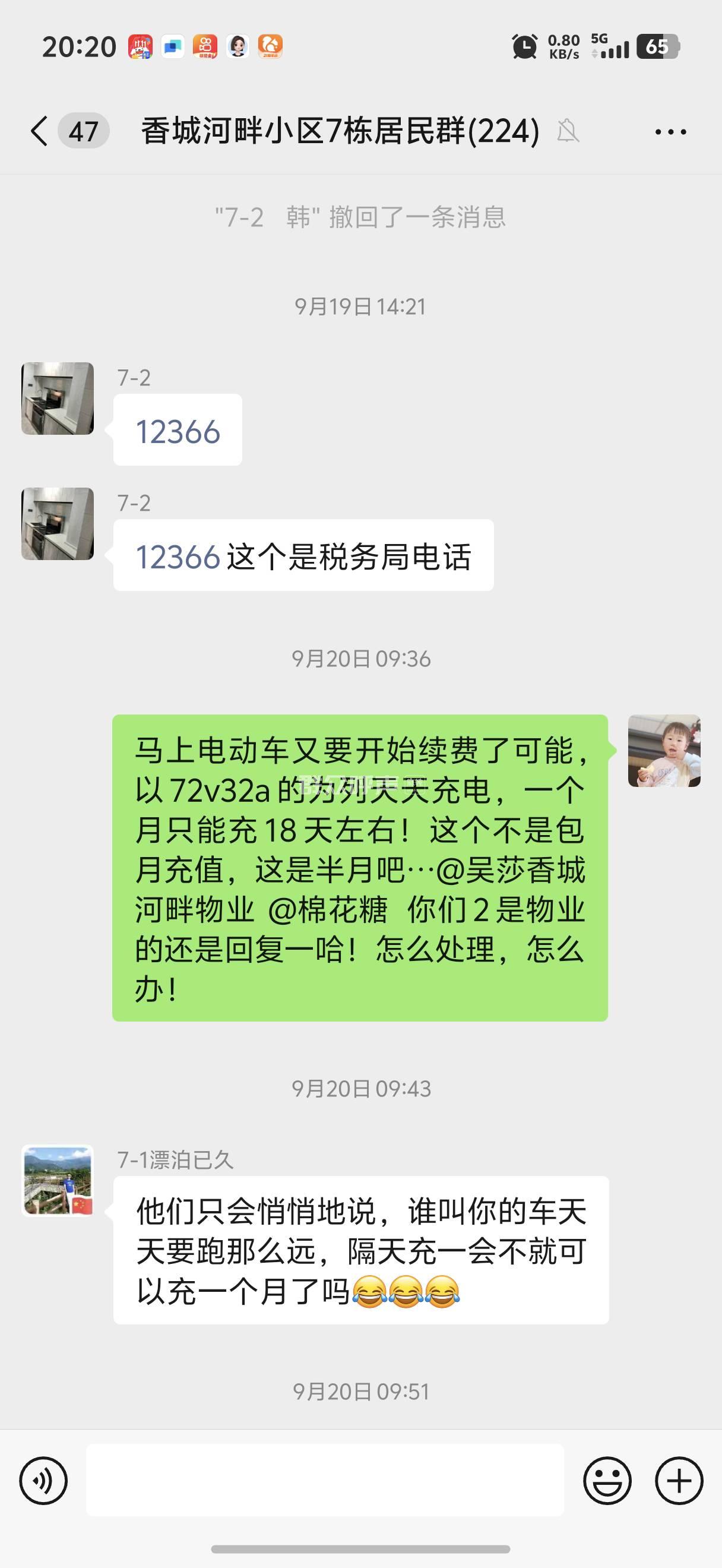This screenshot has height=1568, width=722.
Task: Open the emoji picker
Action: pos(607,1480)
